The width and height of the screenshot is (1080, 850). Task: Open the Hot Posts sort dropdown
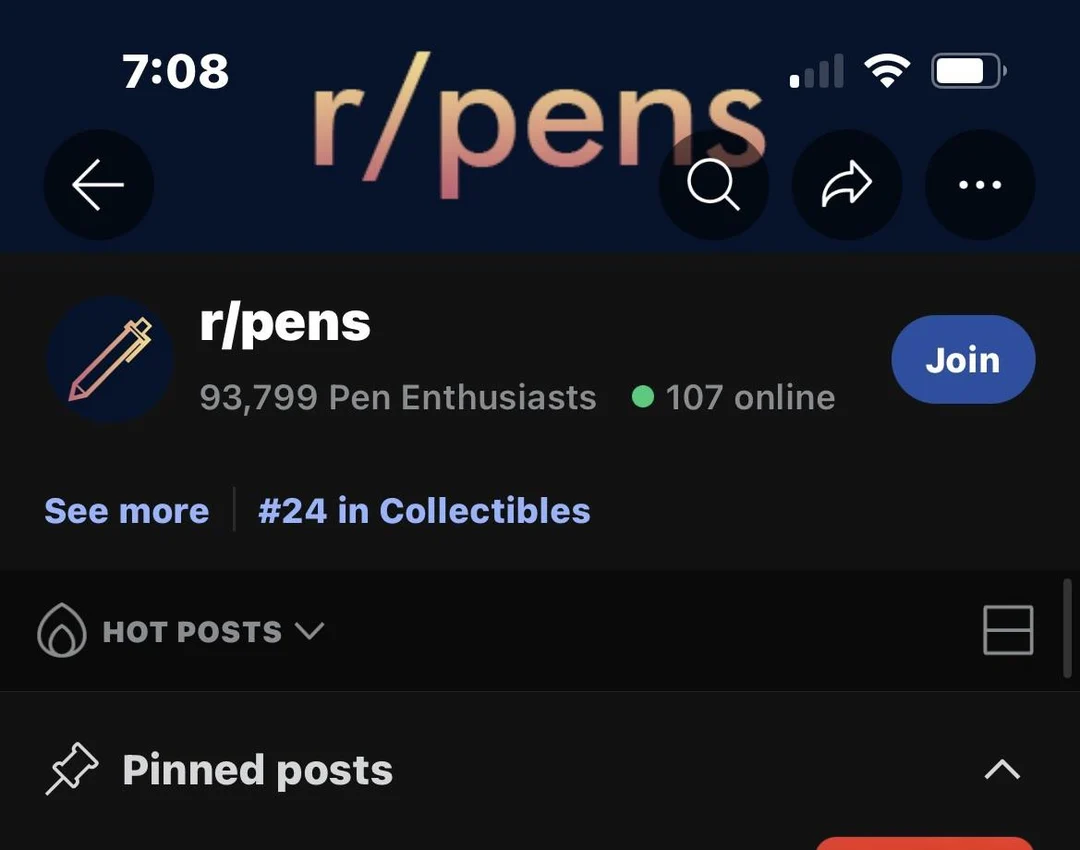pos(182,632)
